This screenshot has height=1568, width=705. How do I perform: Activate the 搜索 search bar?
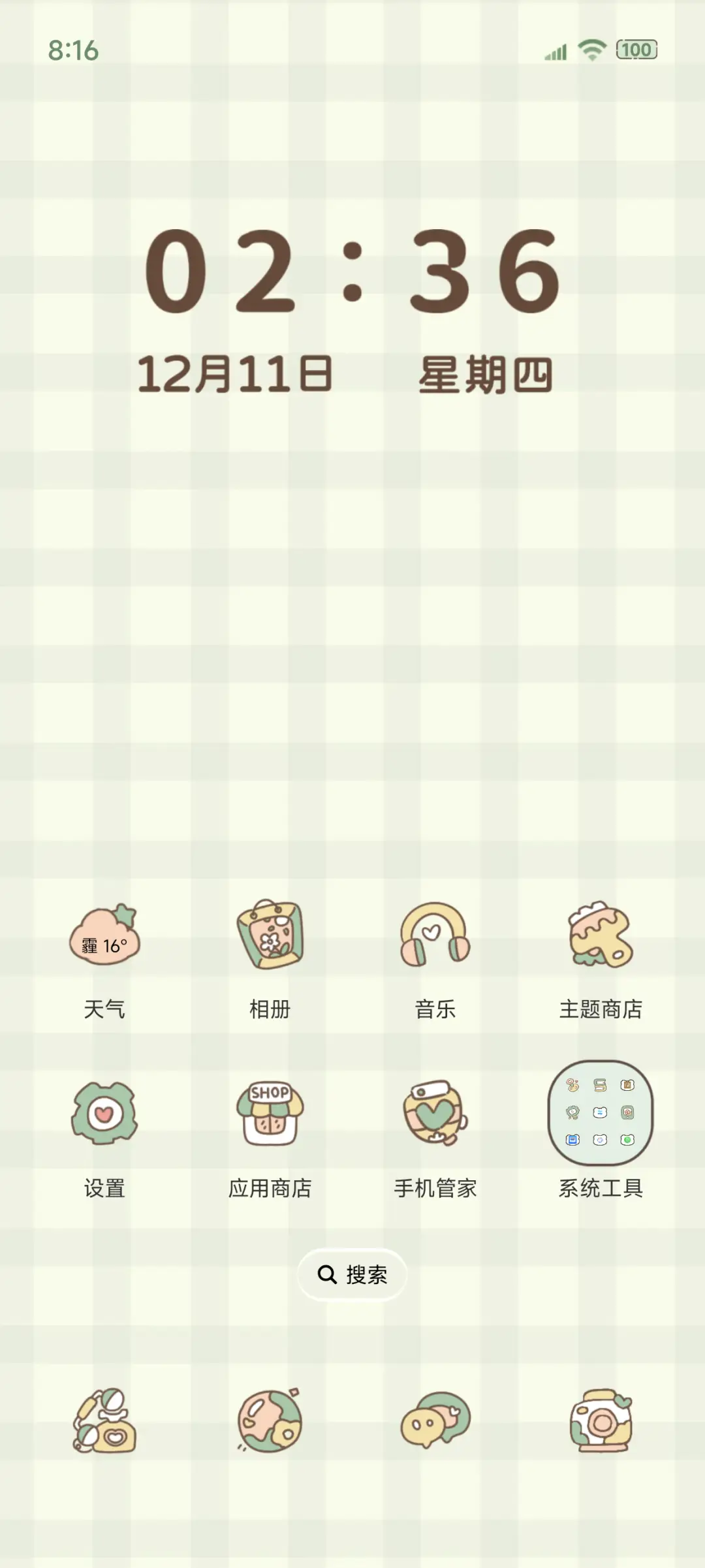tap(352, 1274)
